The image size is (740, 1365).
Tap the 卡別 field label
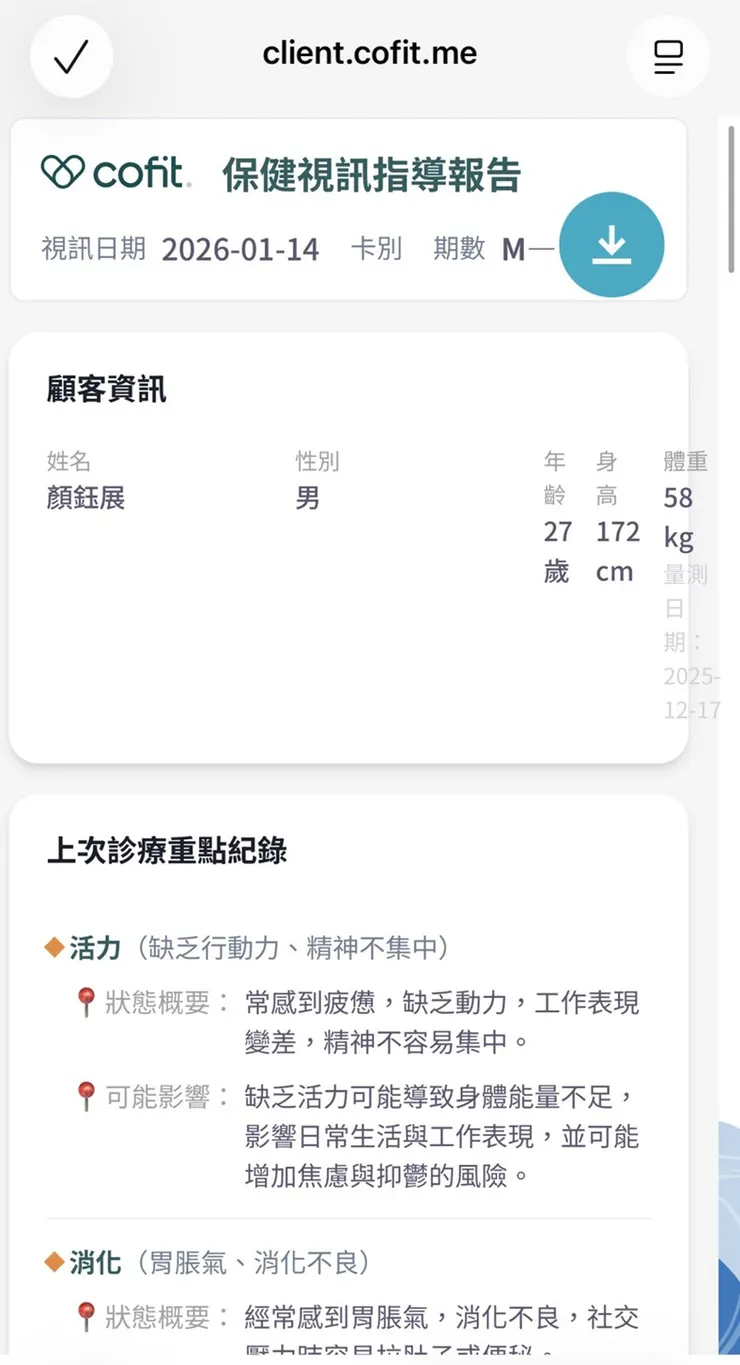(x=378, y=250)
